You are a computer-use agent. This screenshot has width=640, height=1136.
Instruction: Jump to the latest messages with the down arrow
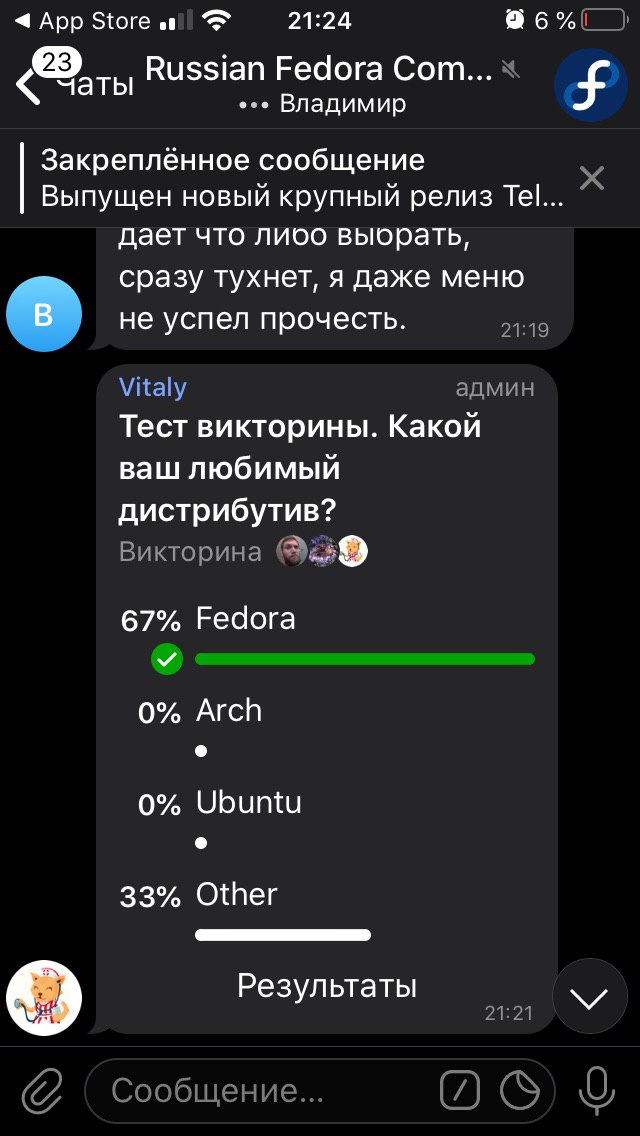pos(590,998)
